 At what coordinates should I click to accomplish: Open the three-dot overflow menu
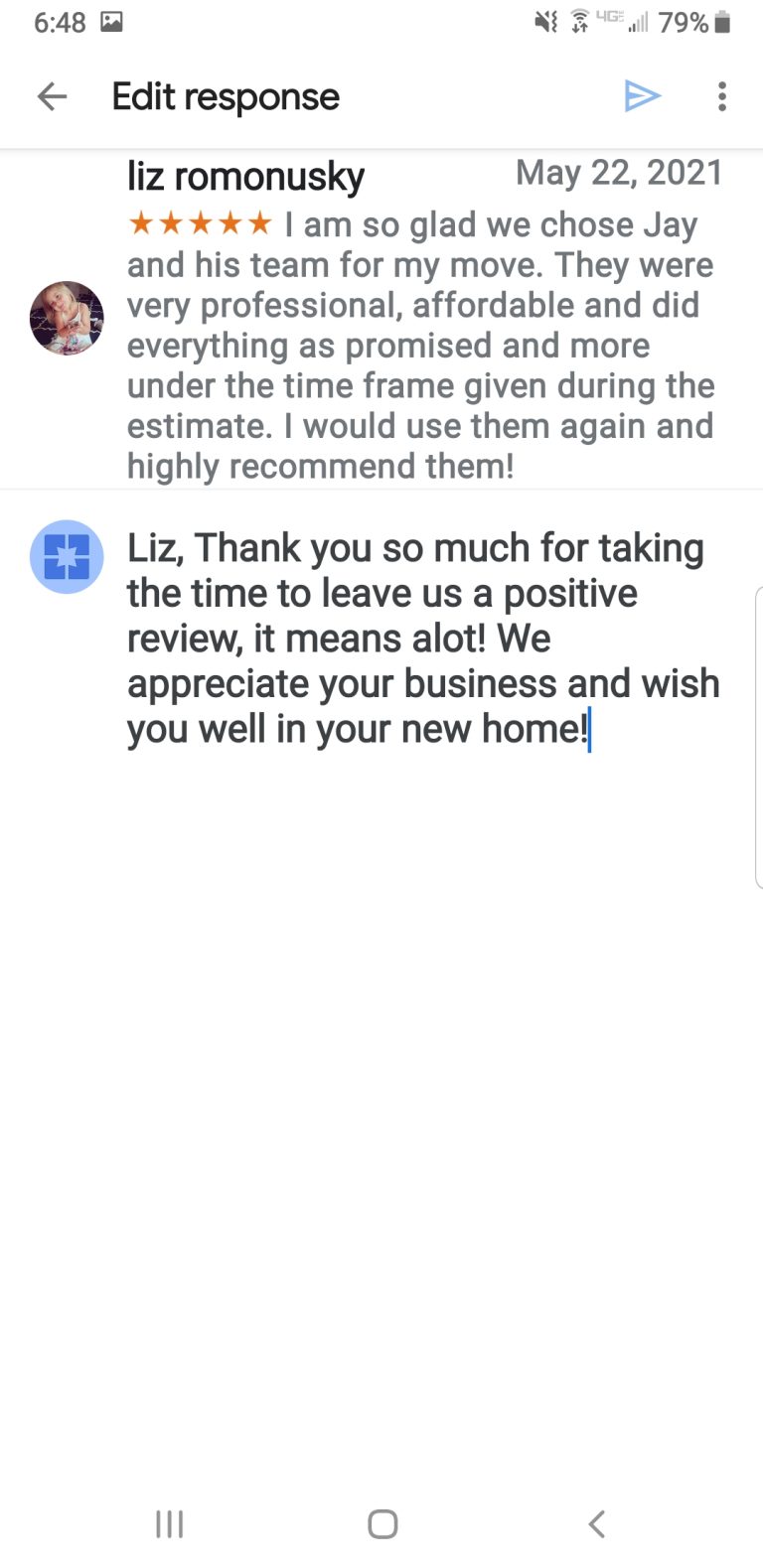tap(722, 96)
